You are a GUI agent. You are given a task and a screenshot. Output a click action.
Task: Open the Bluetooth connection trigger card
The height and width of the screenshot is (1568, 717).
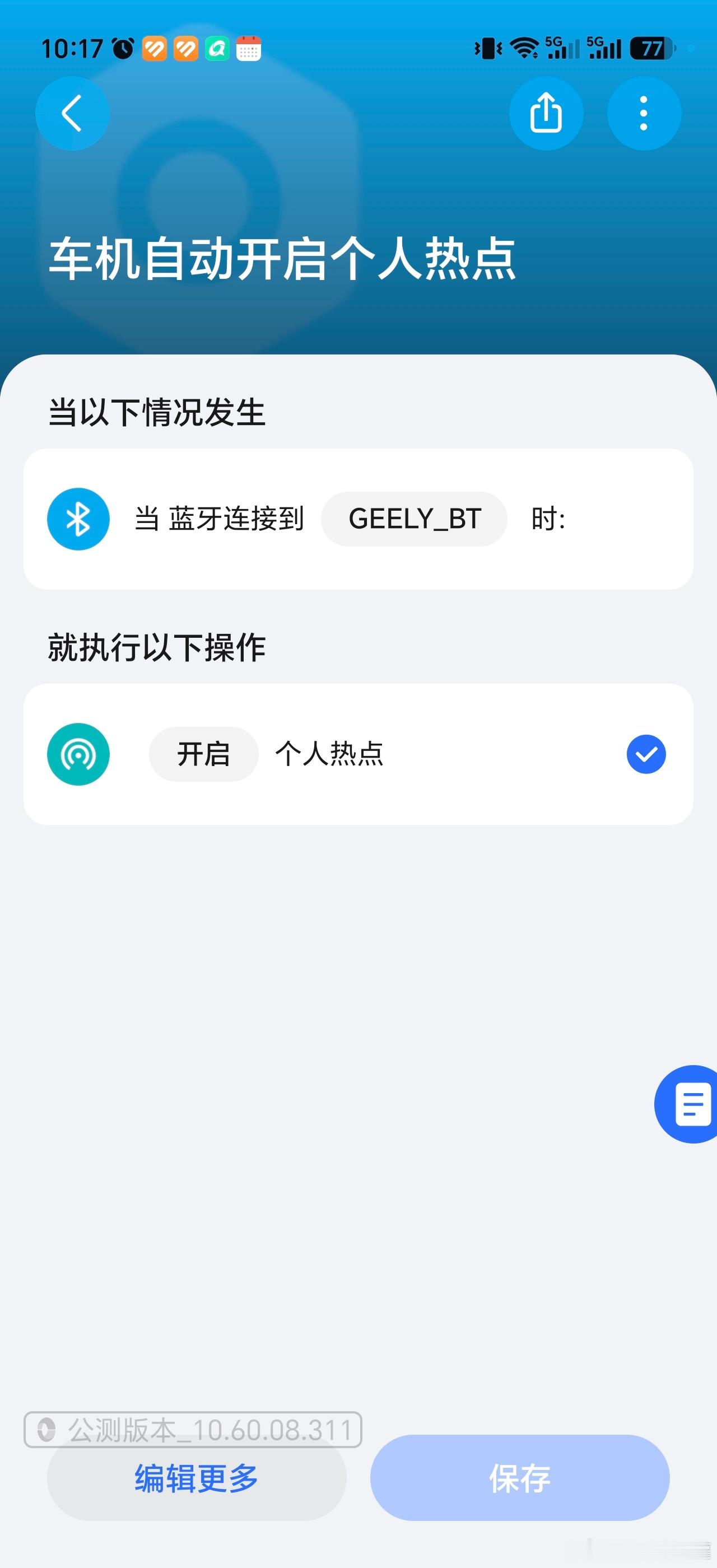[x=358, y=519]
